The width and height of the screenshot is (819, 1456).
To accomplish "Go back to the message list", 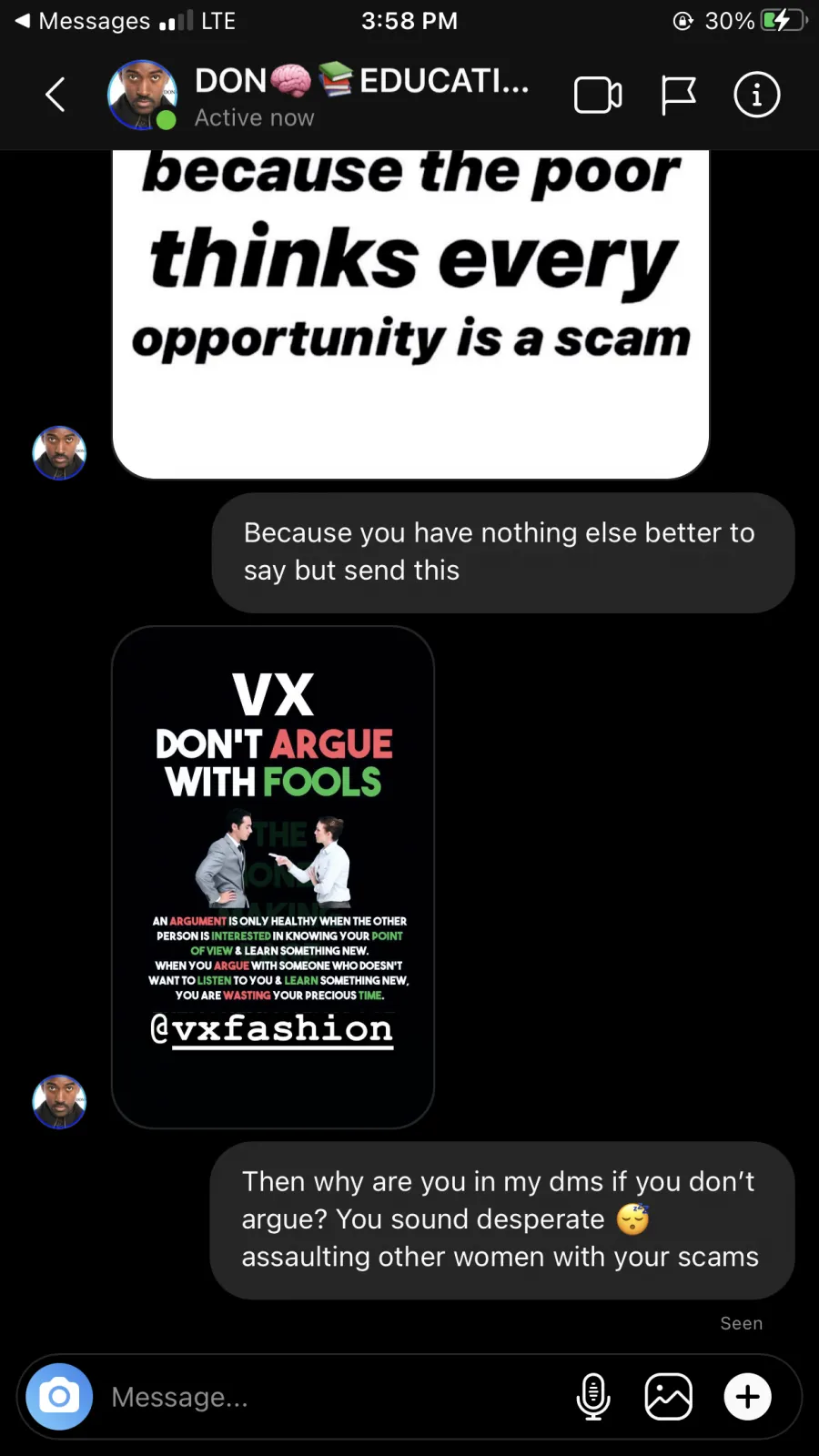I will tap(56, 95).
